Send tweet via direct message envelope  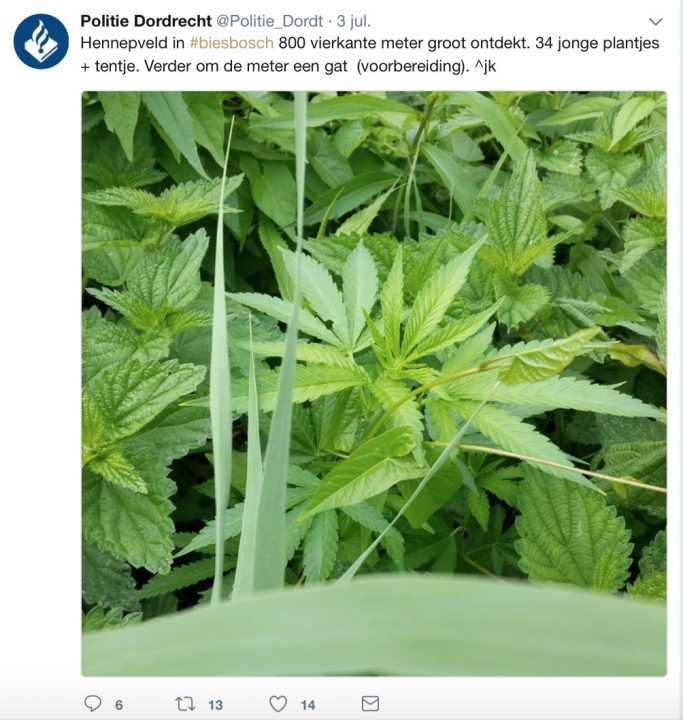(x=370, y=704)
